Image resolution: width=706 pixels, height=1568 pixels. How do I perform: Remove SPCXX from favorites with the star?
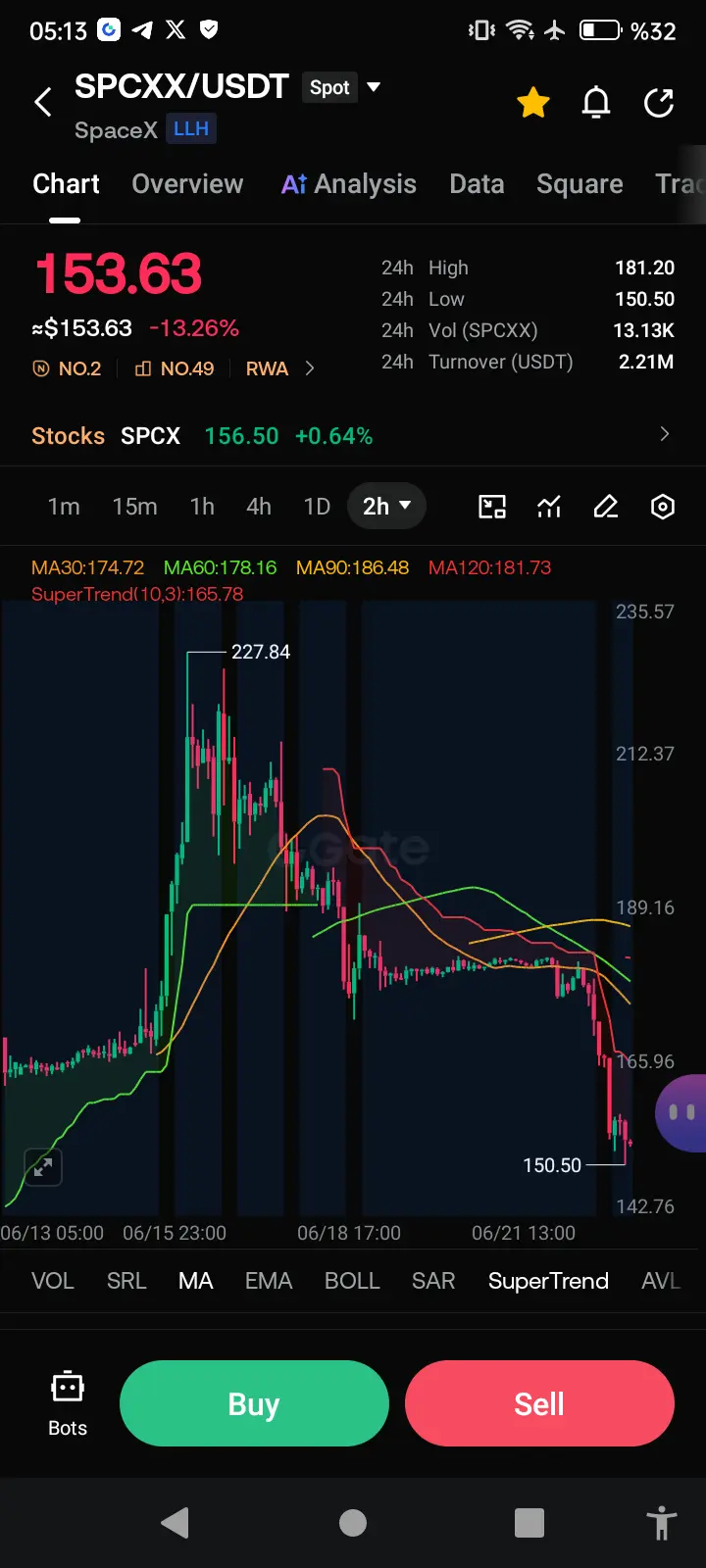tap(533, 102)
